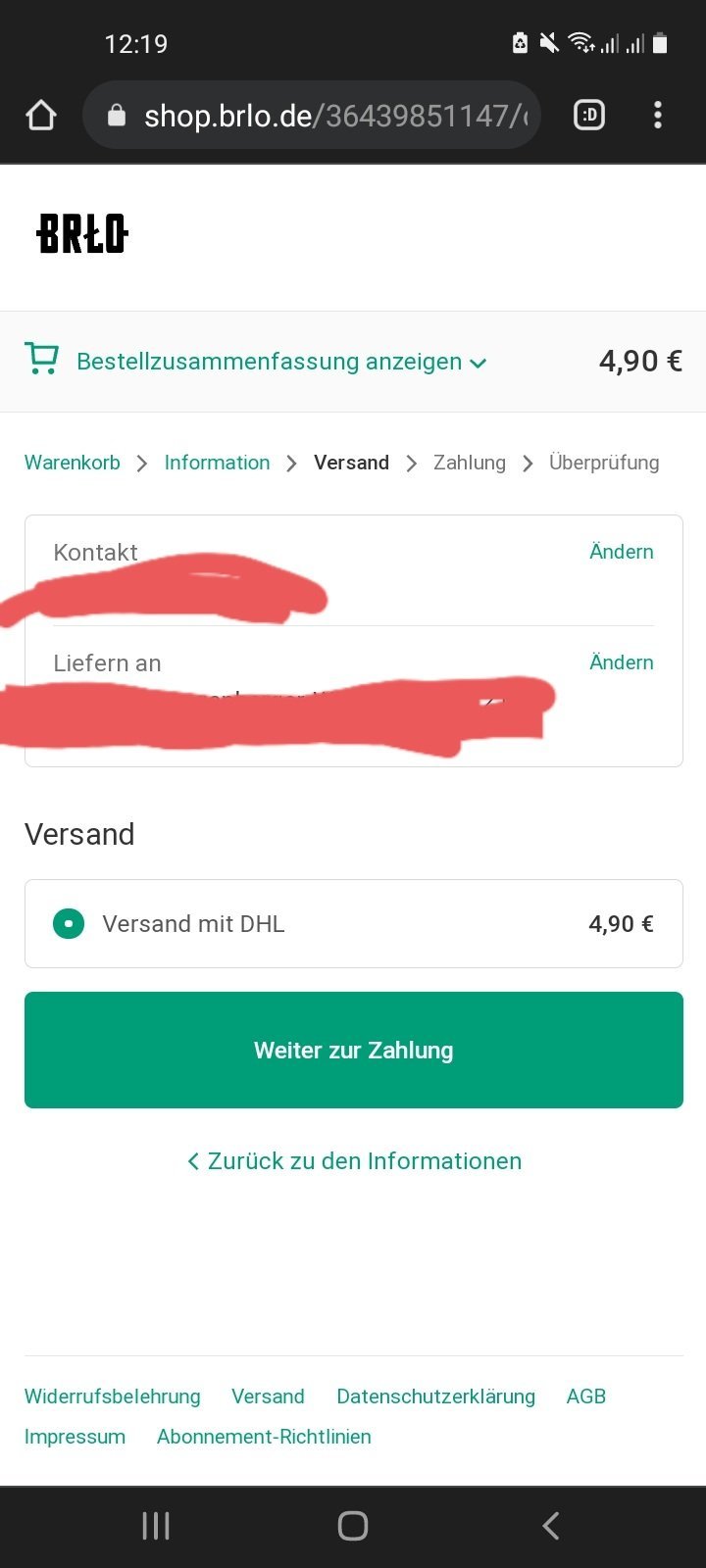Tap the shop.brlo.de address bar
Screen dimensions: 706x1568
coord(312,116)
